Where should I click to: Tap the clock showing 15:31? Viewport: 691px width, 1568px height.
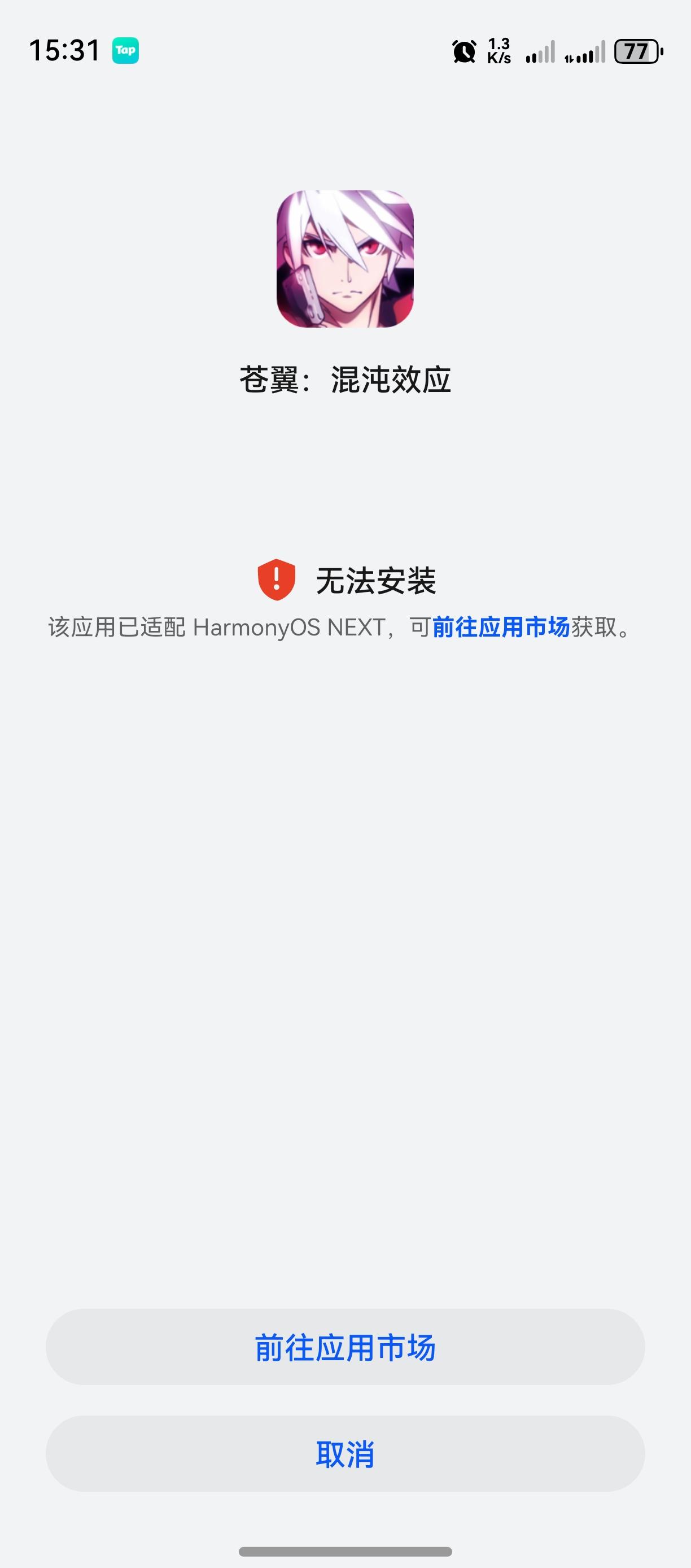[64, 51]
